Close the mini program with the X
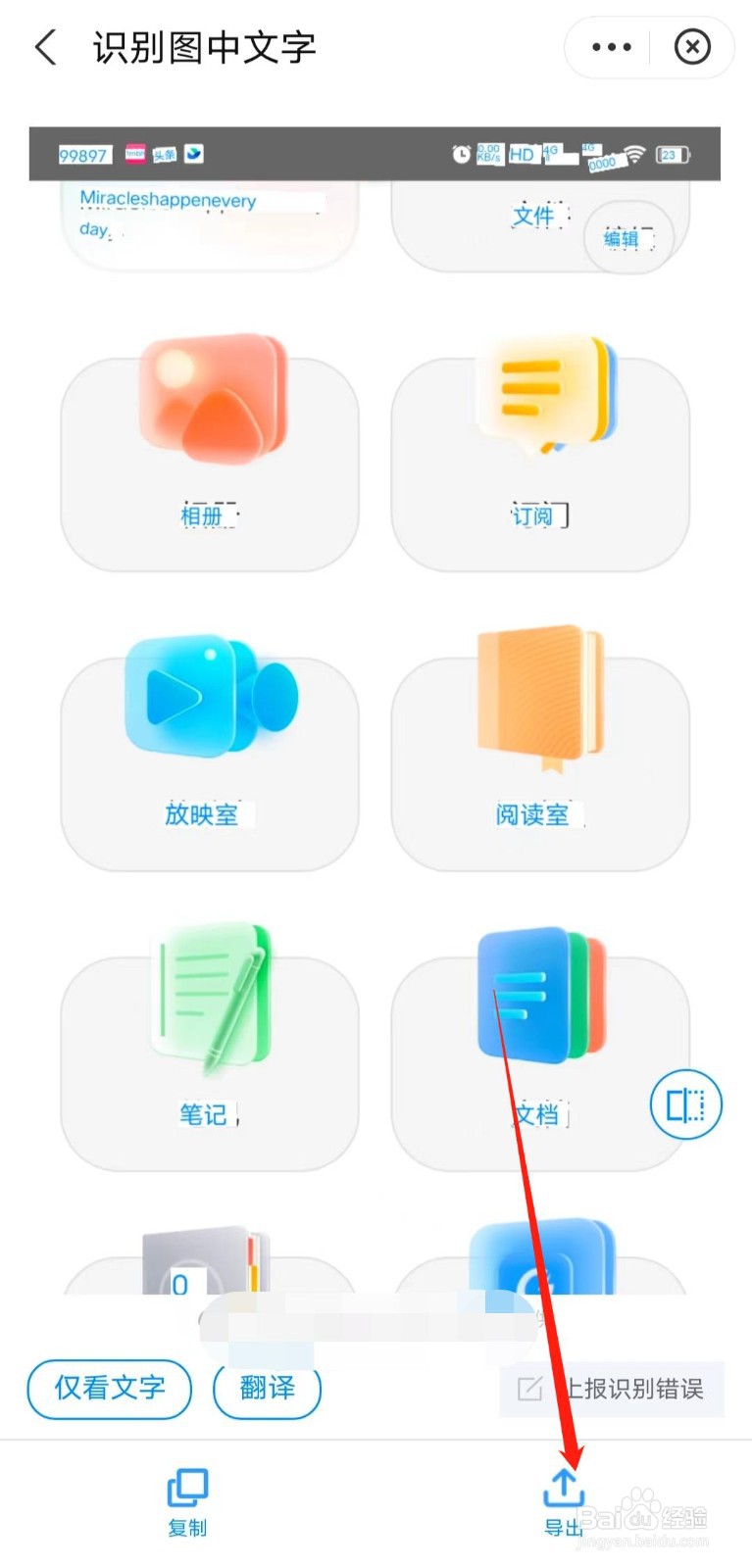The height and width of the screenshot is (1568, 752). pos(692,47)
